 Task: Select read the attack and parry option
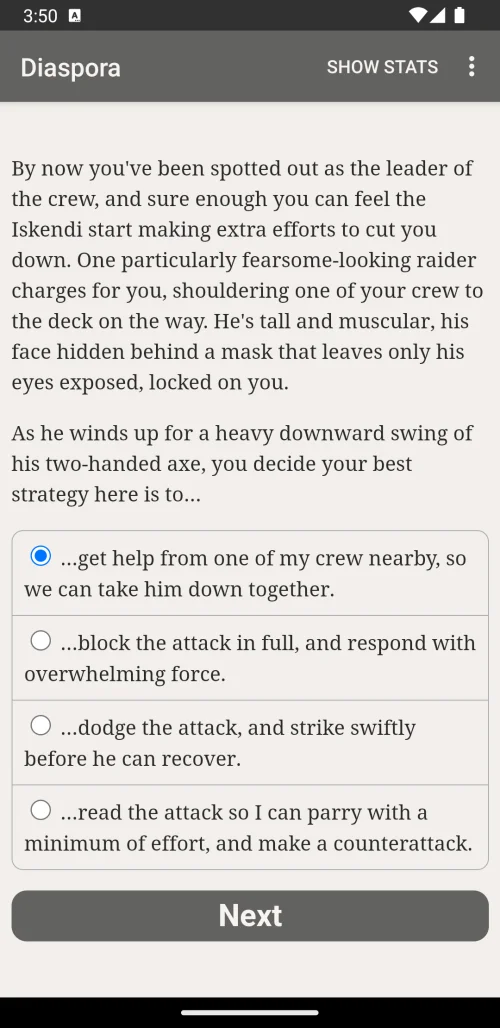point(250,827)
